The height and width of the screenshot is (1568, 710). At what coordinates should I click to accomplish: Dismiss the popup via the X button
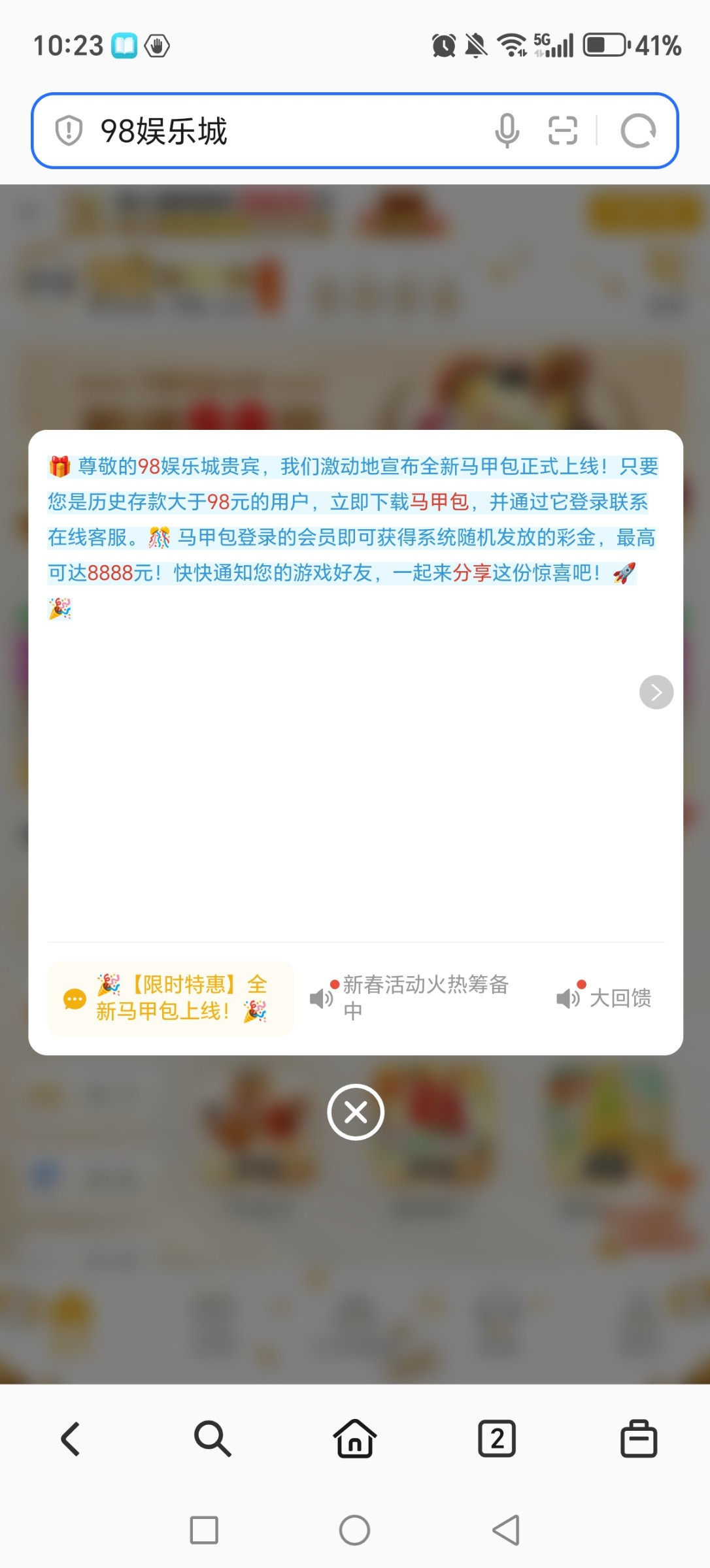pos(355,1113)
